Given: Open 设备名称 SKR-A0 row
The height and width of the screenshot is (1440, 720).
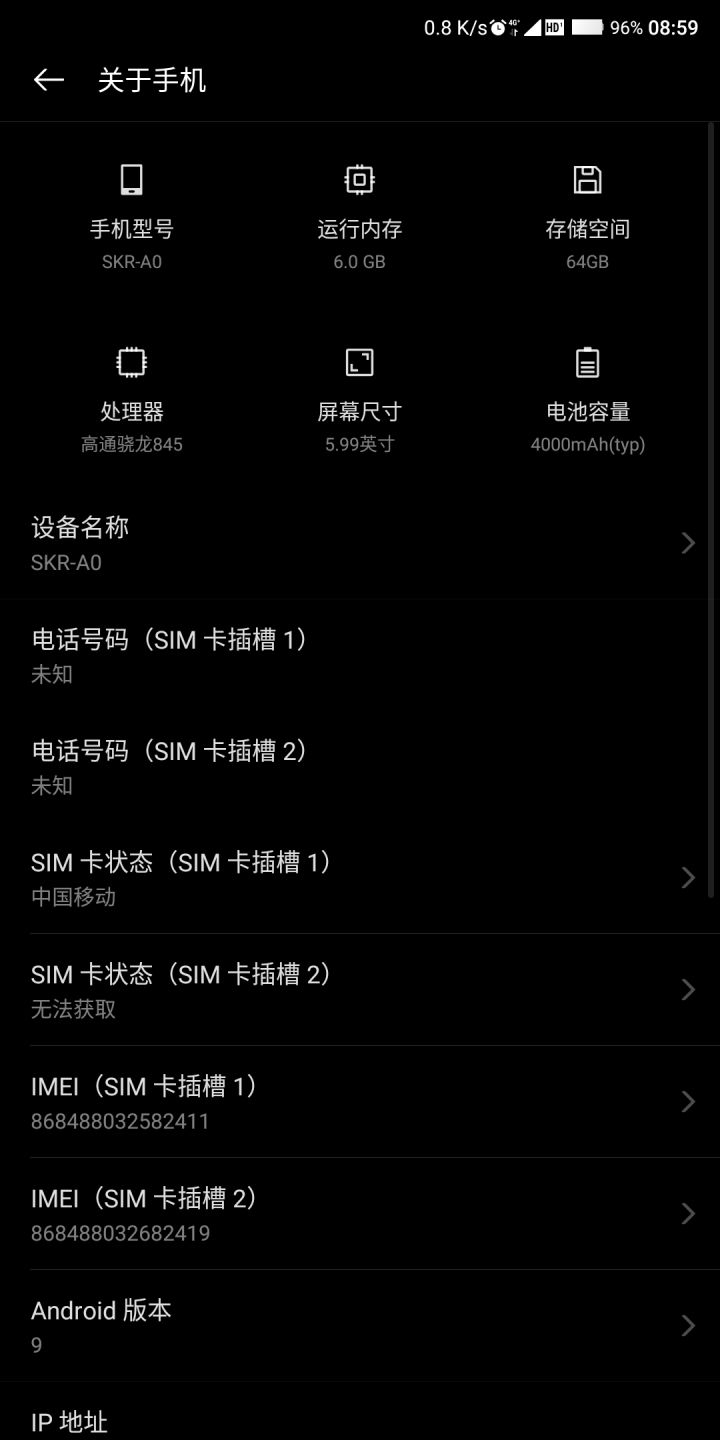Looking at the screenshot, I should 360,543.
